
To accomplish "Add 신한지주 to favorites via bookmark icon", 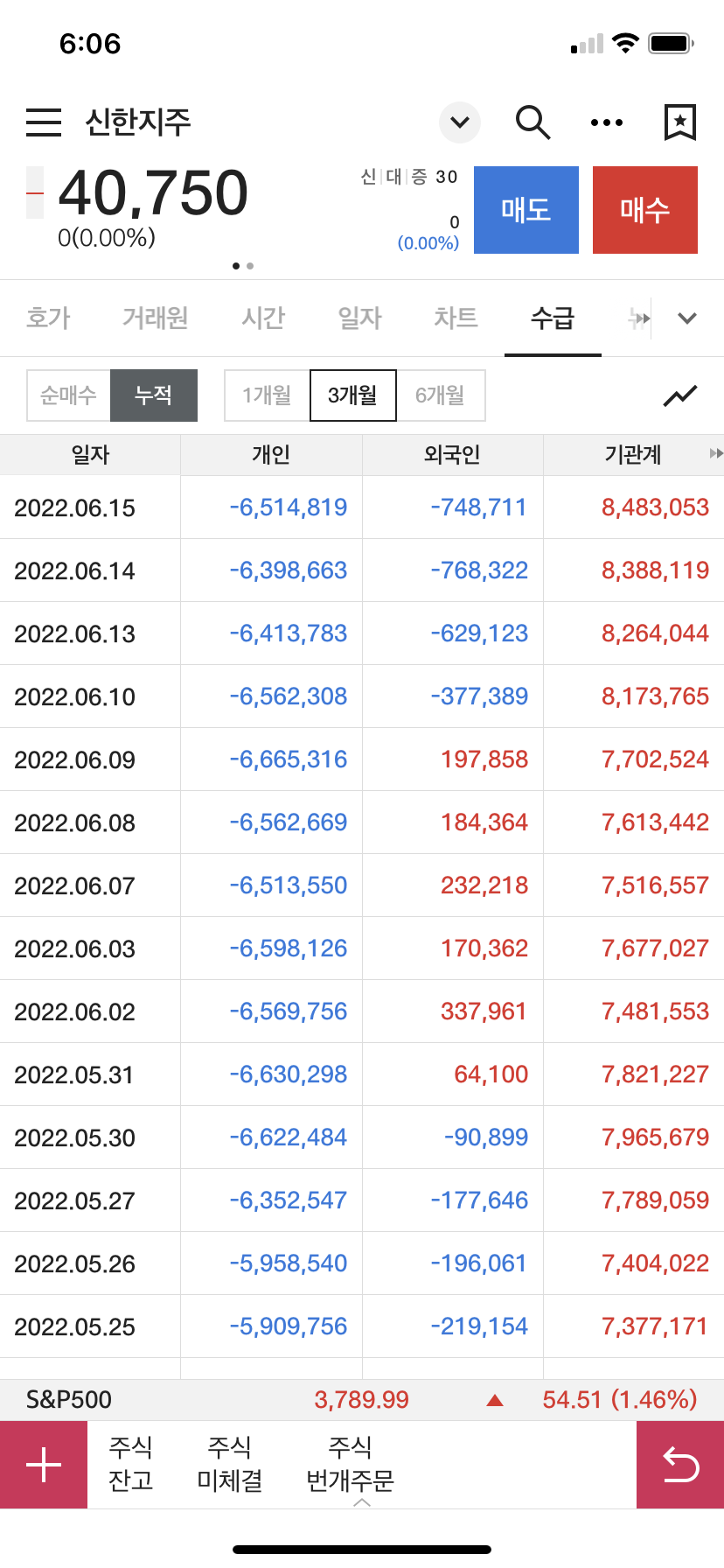I will pyautogui.click(x=679, y=122).
